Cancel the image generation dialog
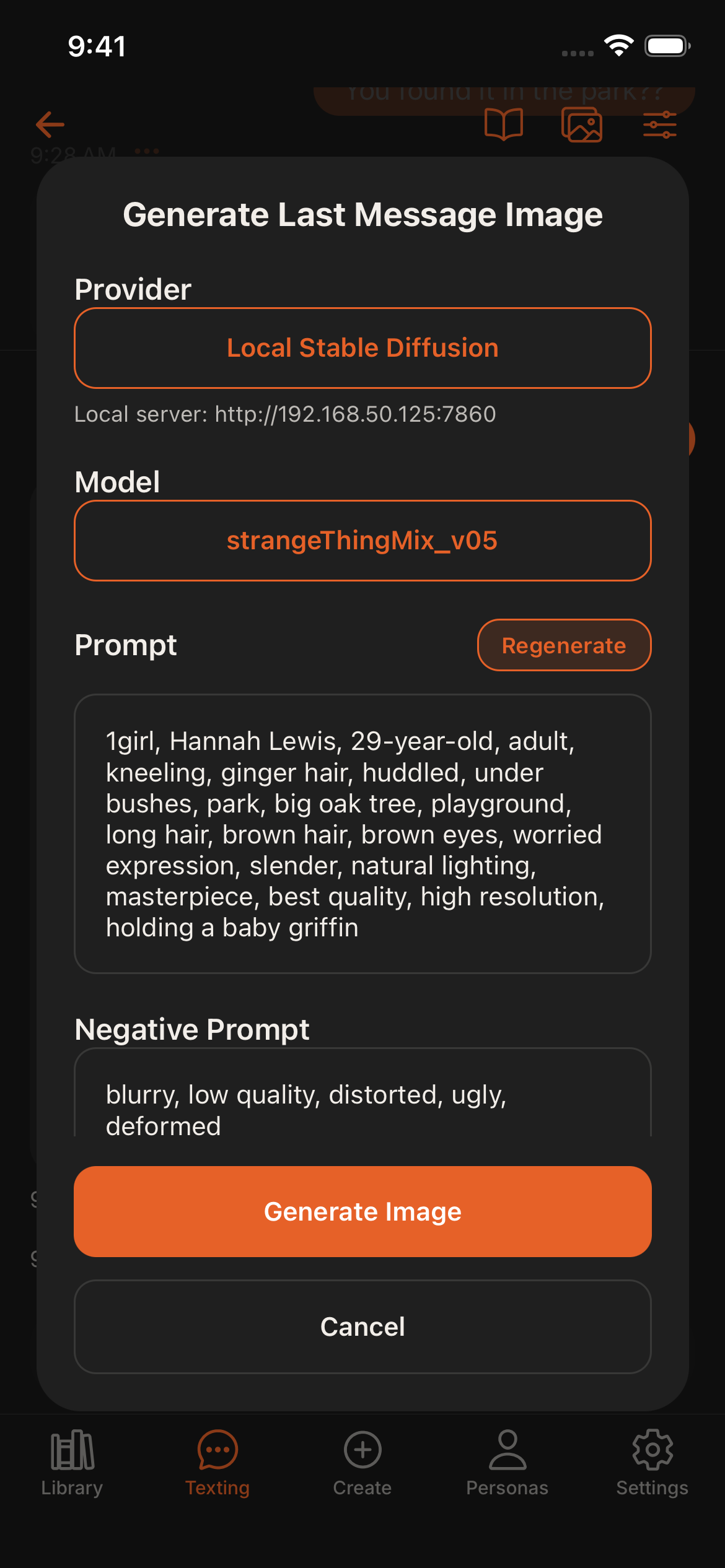The image size is (725, 1568). click(362, 1326)
